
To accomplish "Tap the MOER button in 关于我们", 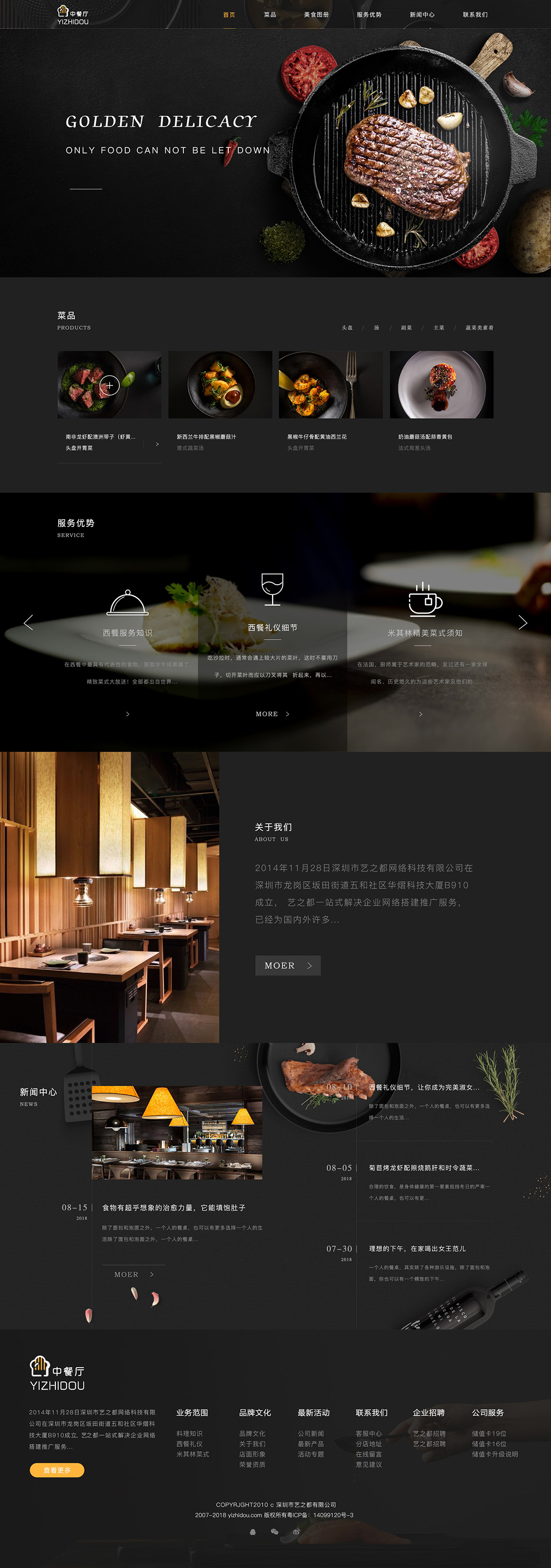I will coord(288,965).
